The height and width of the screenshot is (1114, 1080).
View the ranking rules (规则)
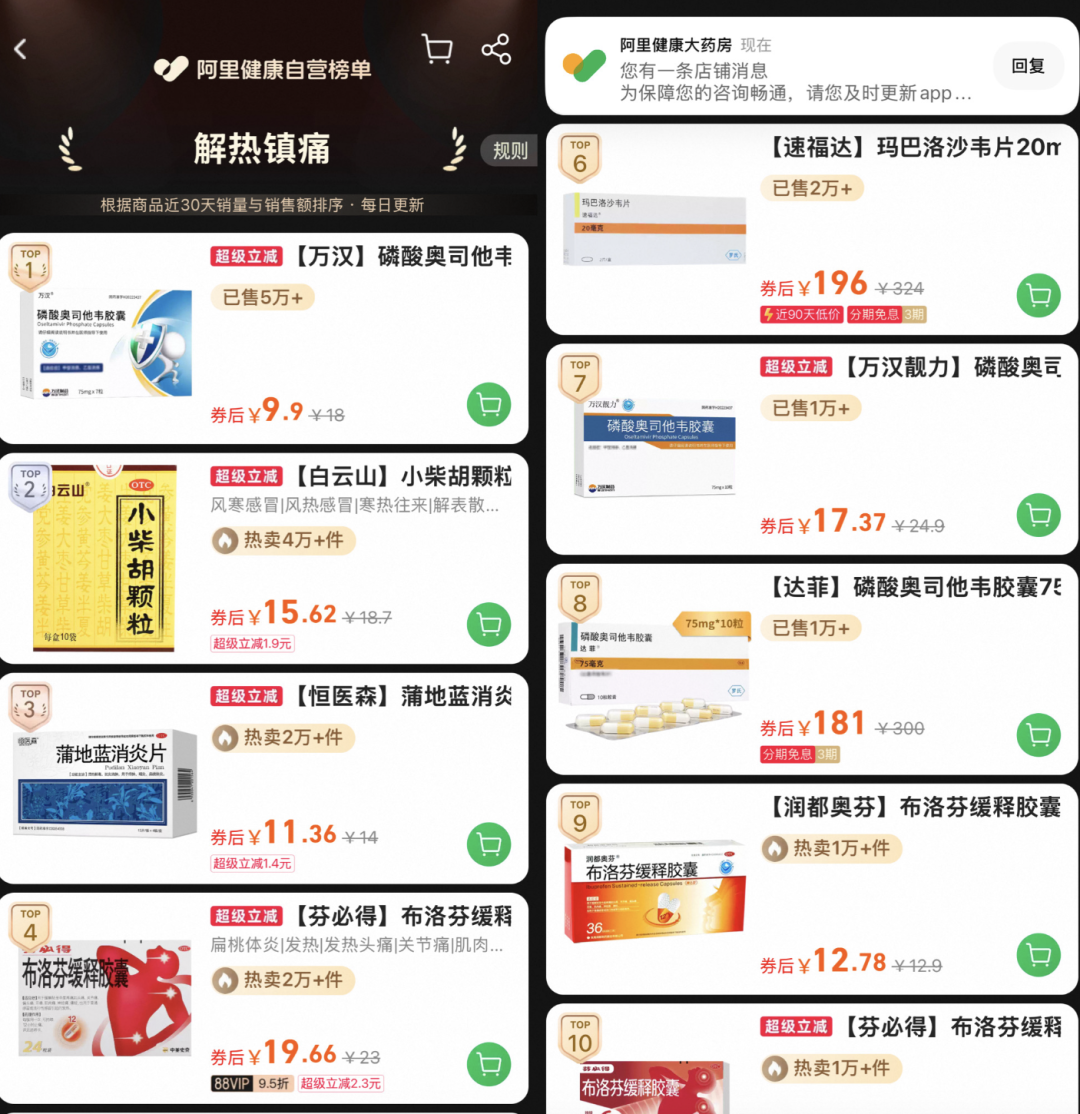coord(509,151)
